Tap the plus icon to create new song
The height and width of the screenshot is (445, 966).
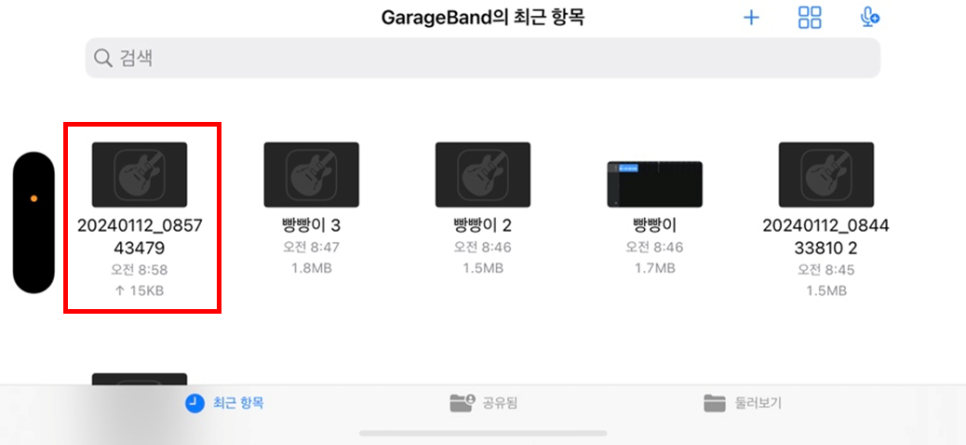[751, 18]
